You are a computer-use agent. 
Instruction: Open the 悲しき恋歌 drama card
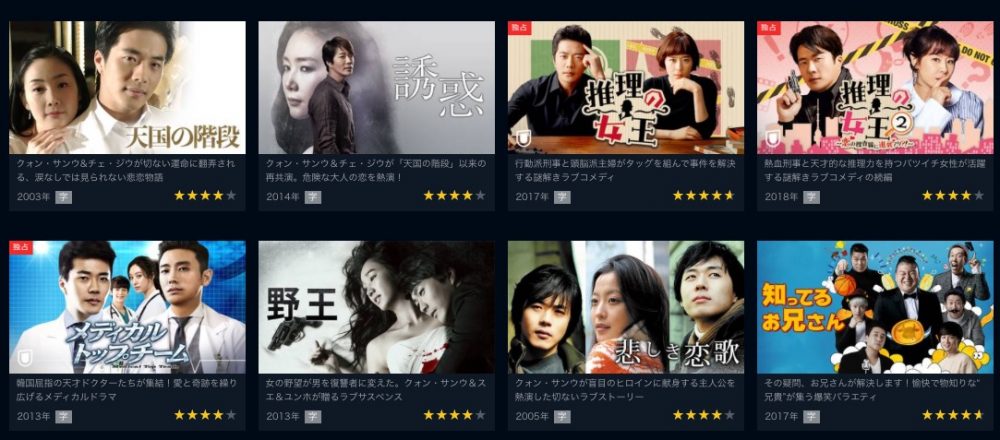coord(626,307)
